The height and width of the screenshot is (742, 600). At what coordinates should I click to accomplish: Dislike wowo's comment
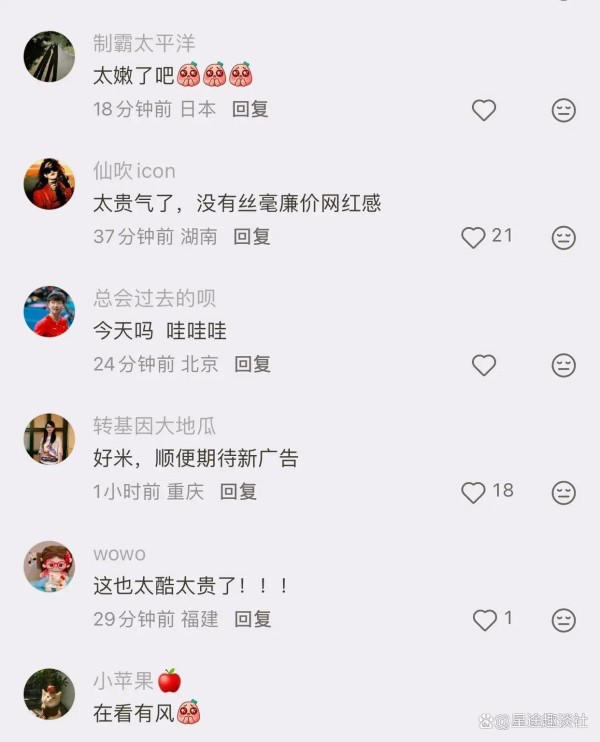(x=564, y=620)
